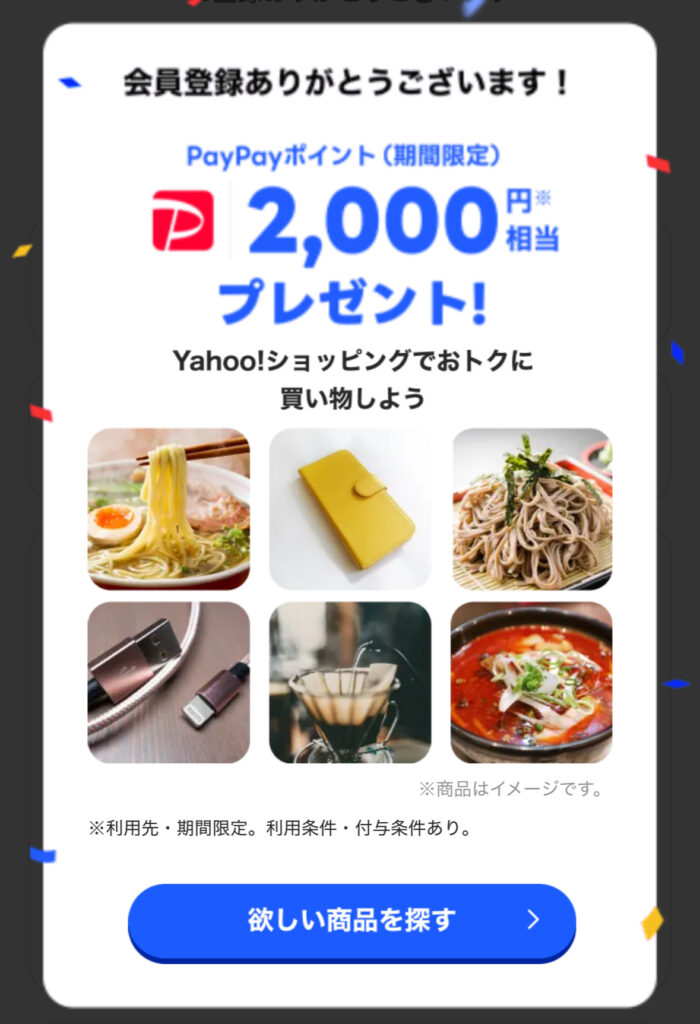Tap the 欲しい商品を探す button

click(351, 920)
